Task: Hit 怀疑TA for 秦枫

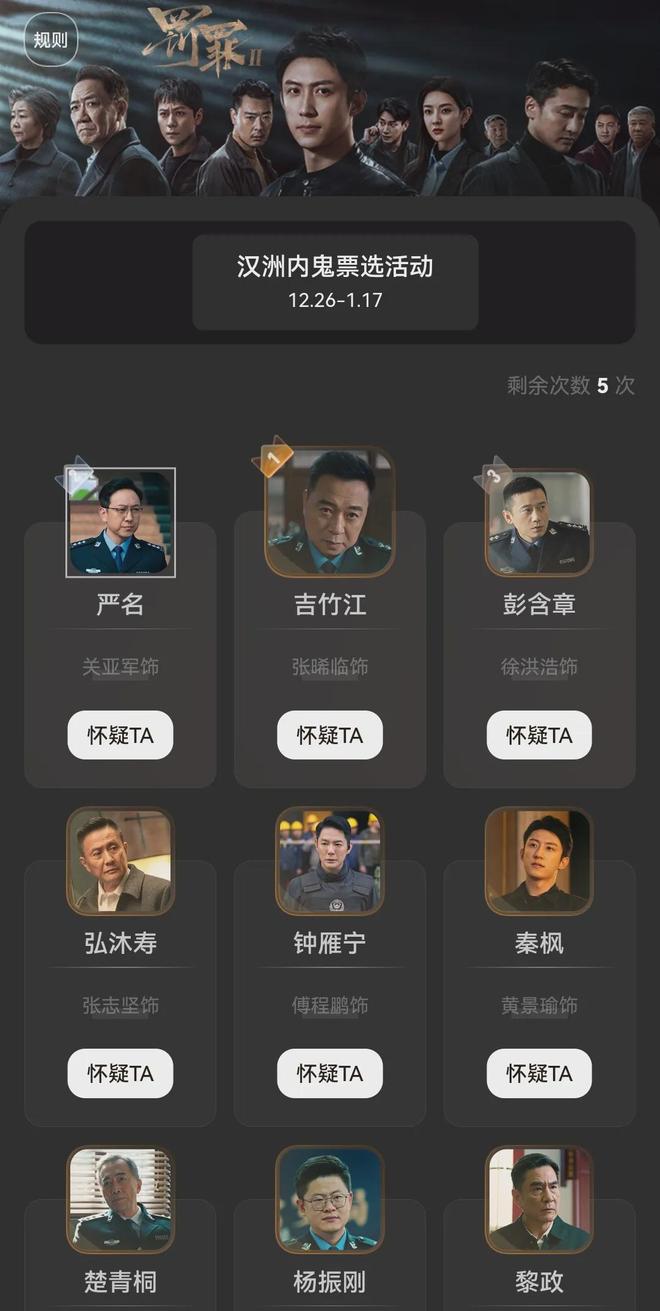Action: [539, 1073]
